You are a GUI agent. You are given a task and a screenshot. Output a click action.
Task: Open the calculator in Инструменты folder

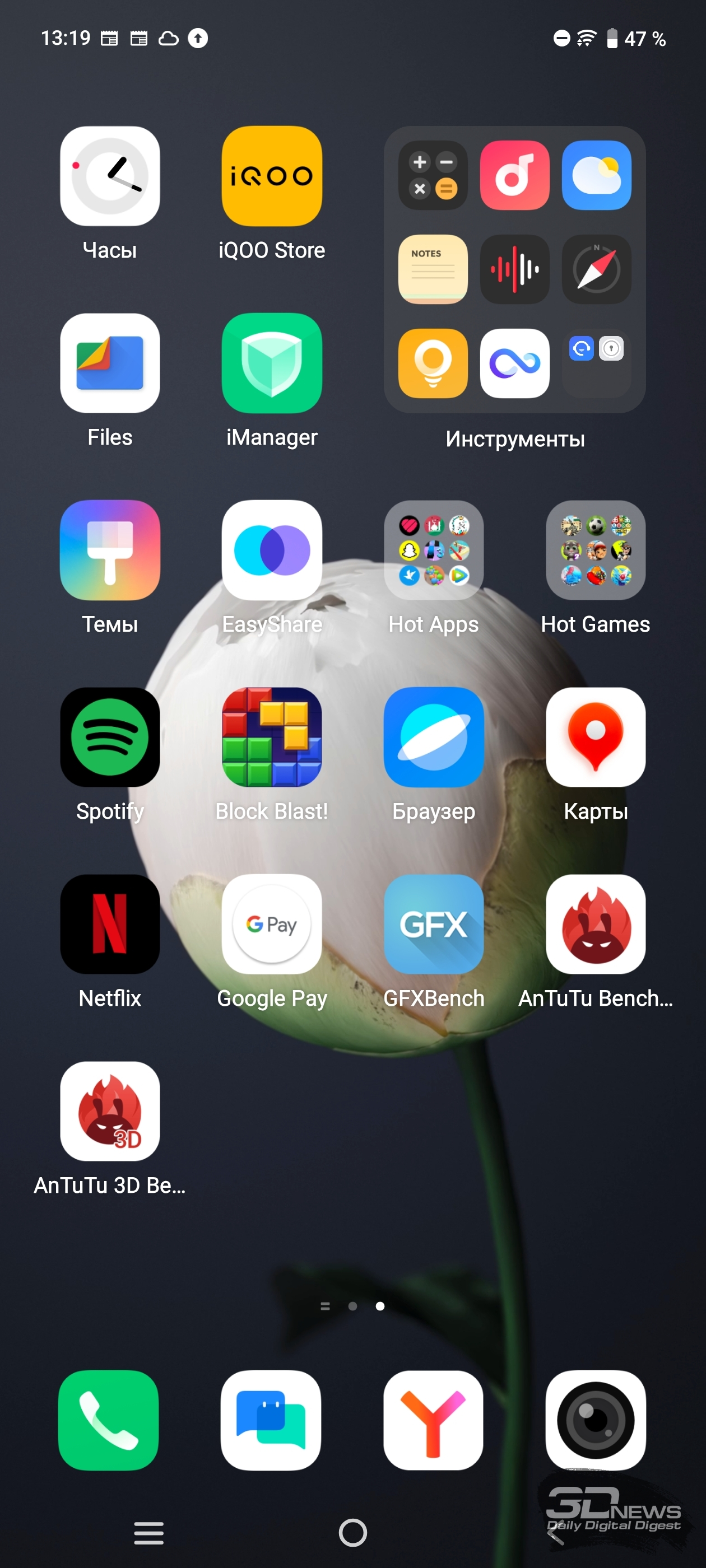coord(433,175)
